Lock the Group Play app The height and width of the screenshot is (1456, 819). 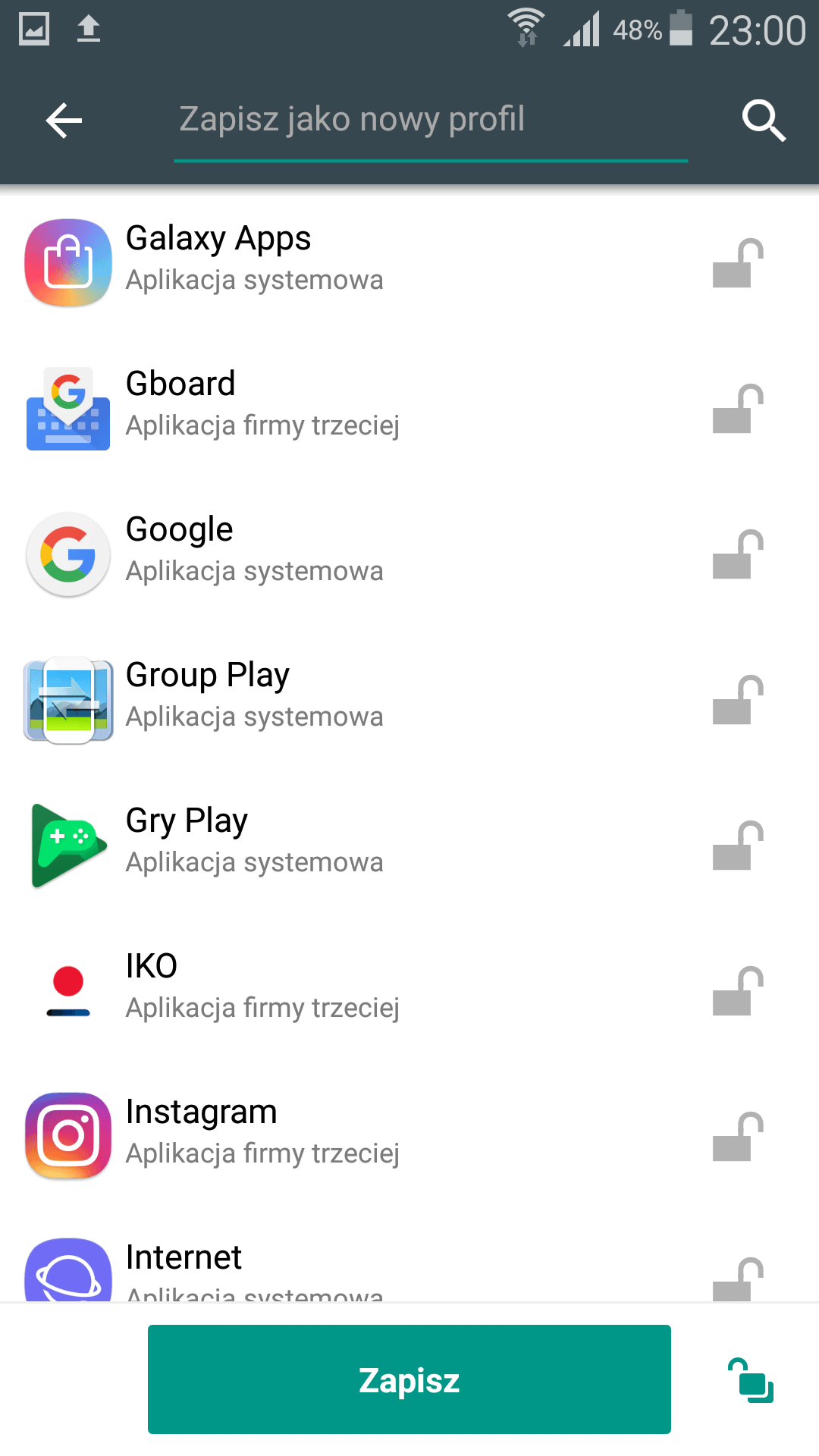[738, 700]
